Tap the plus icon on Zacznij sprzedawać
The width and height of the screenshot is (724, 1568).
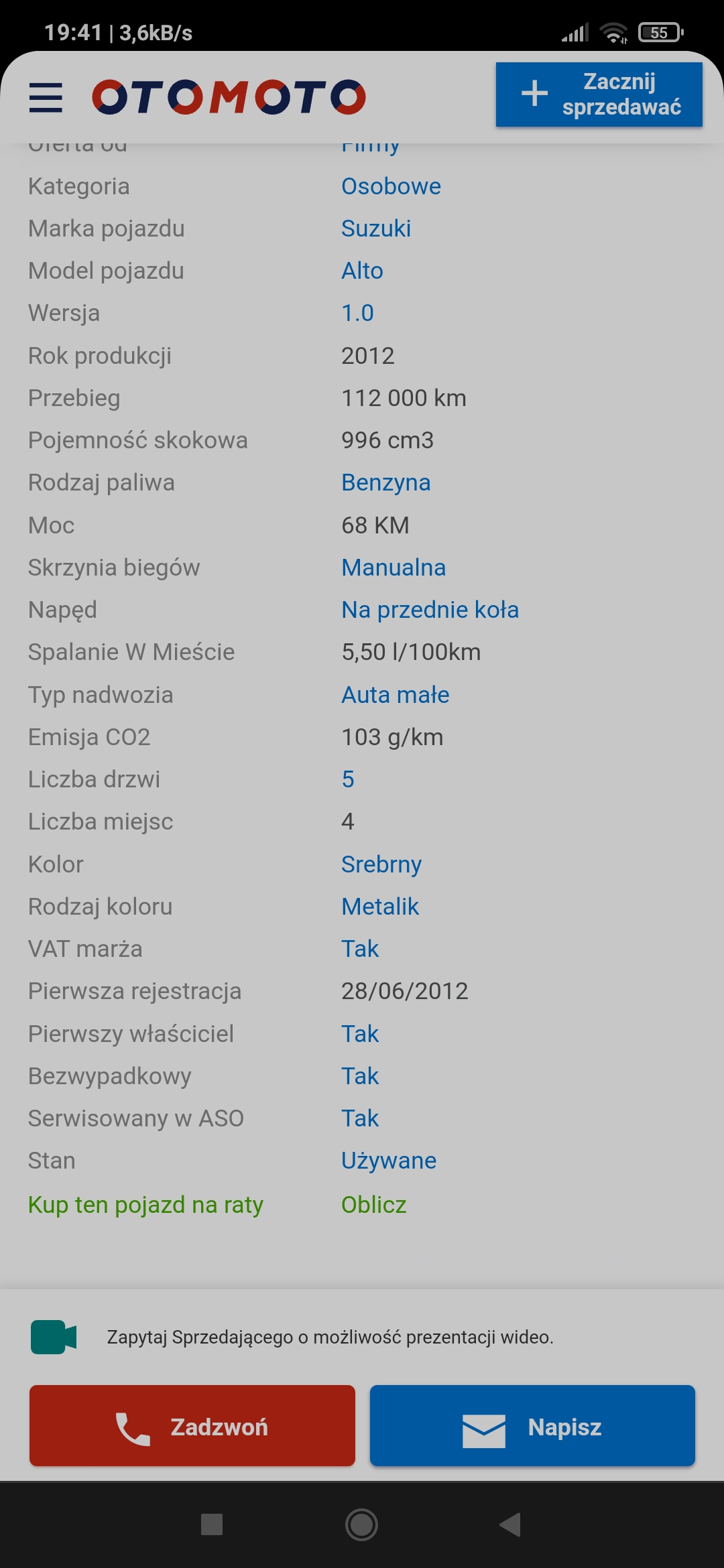(533, 94)
